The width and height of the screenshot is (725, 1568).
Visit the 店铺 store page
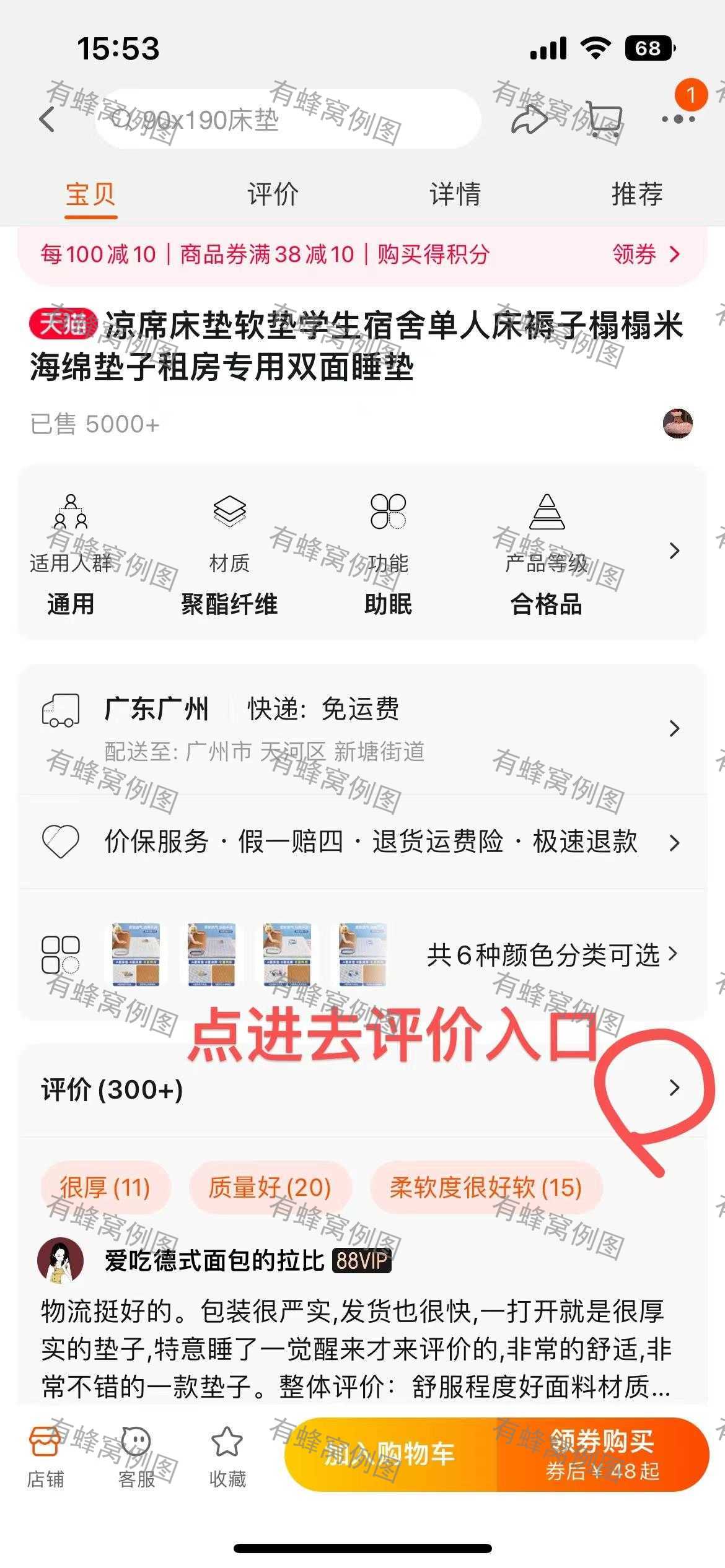point(45,1458)
